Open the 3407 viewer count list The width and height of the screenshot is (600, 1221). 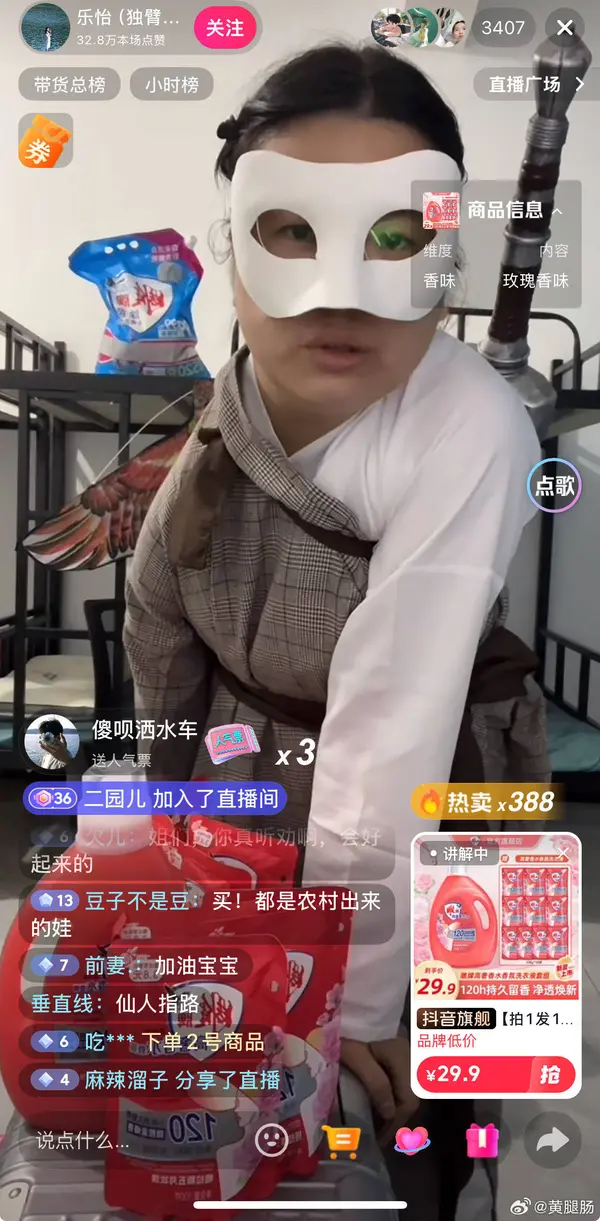click(x=502, y=28)
